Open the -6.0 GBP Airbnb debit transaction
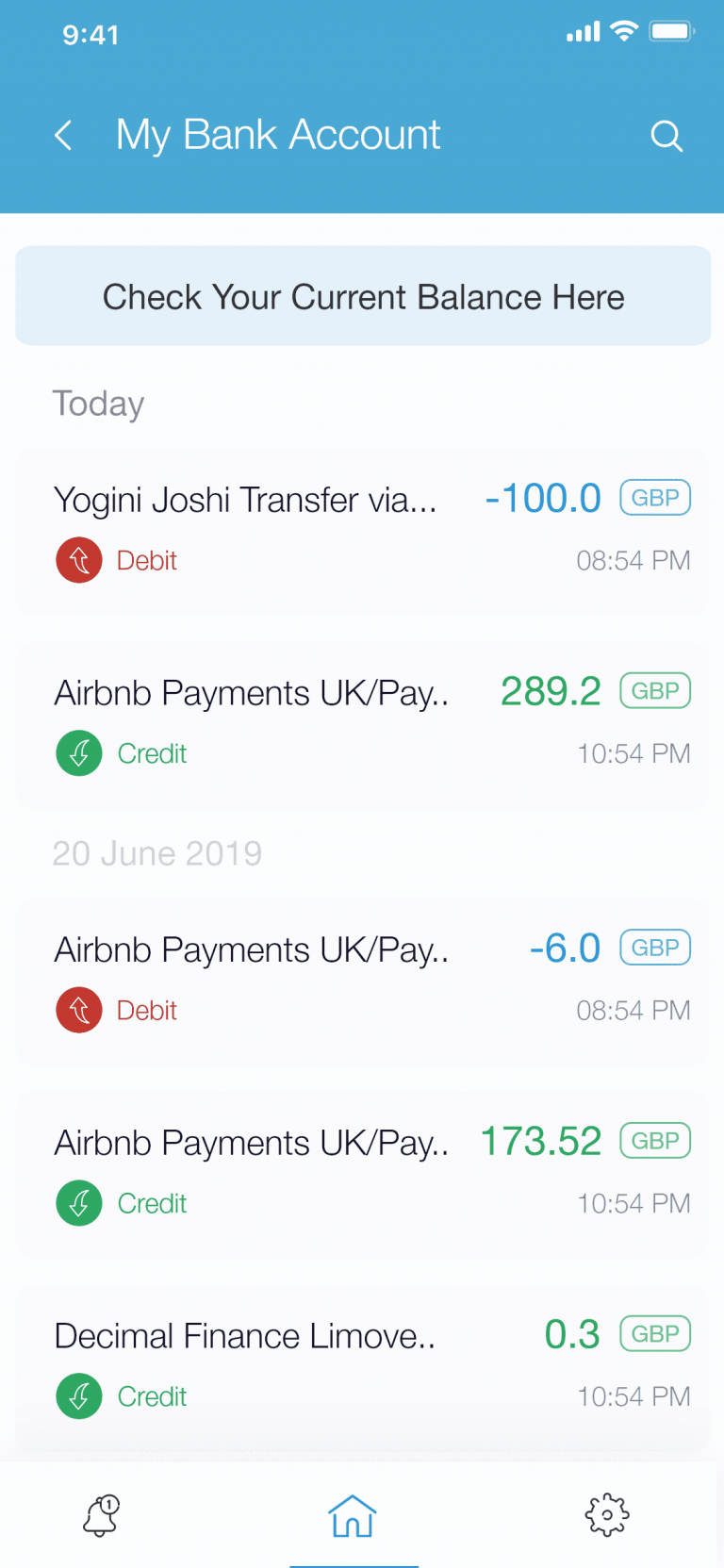The image size is (724, 1568). point(363,982)
